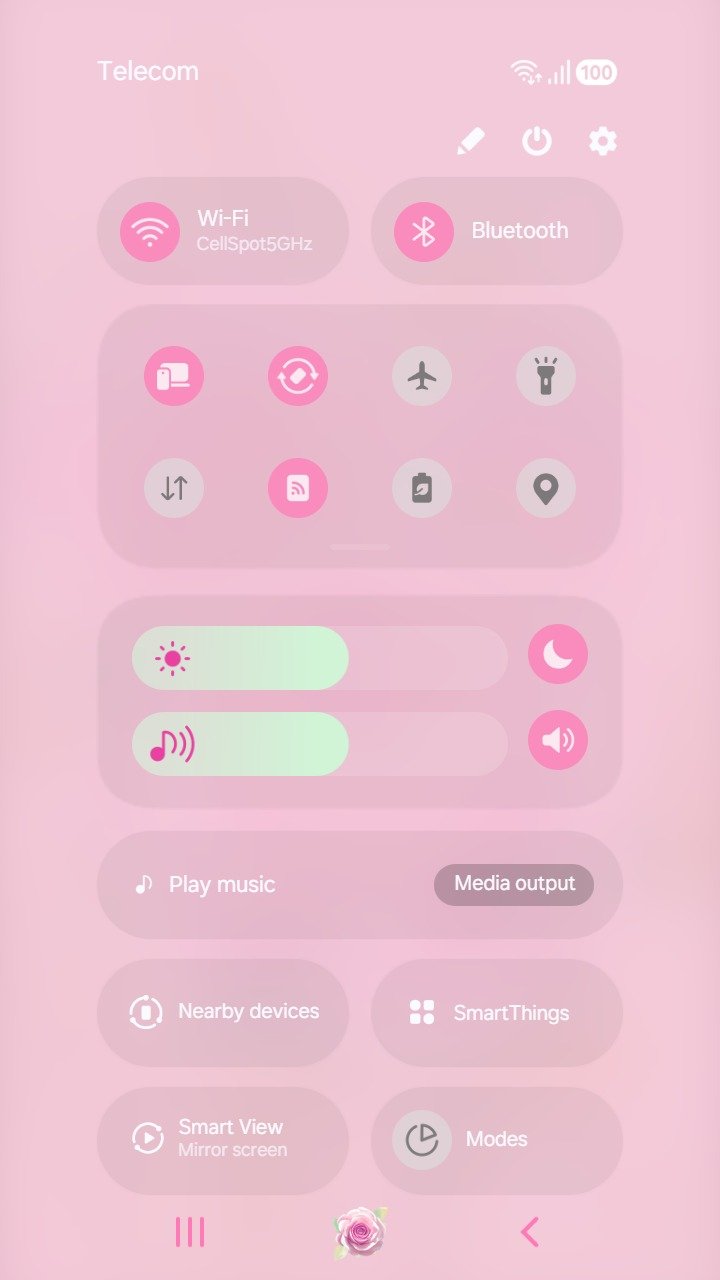Edit the quick settings panel layout
Image resolution: width=720 pixels, height=1280 pixels.
pos(470,141)
